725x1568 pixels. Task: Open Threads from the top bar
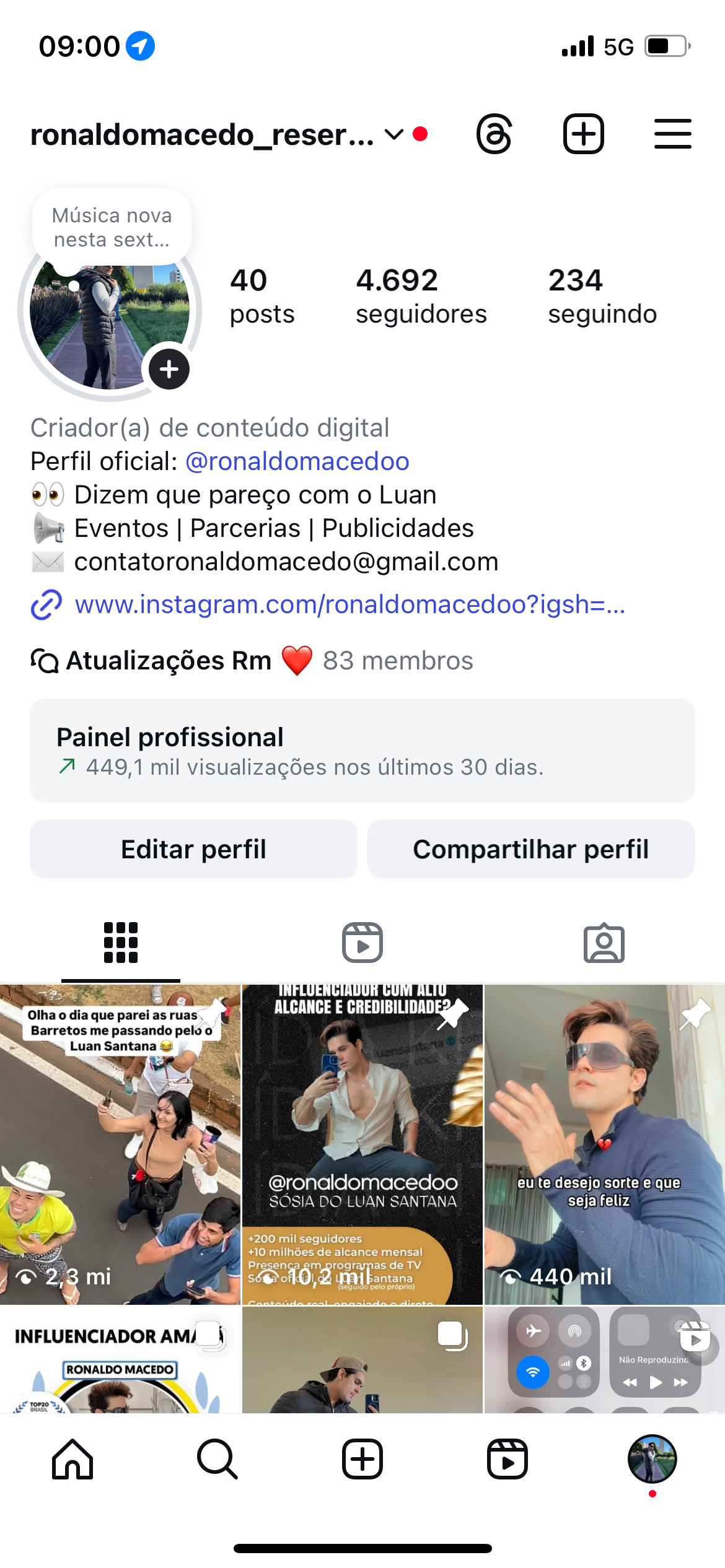pyautogui.click(x=494, y=134)
